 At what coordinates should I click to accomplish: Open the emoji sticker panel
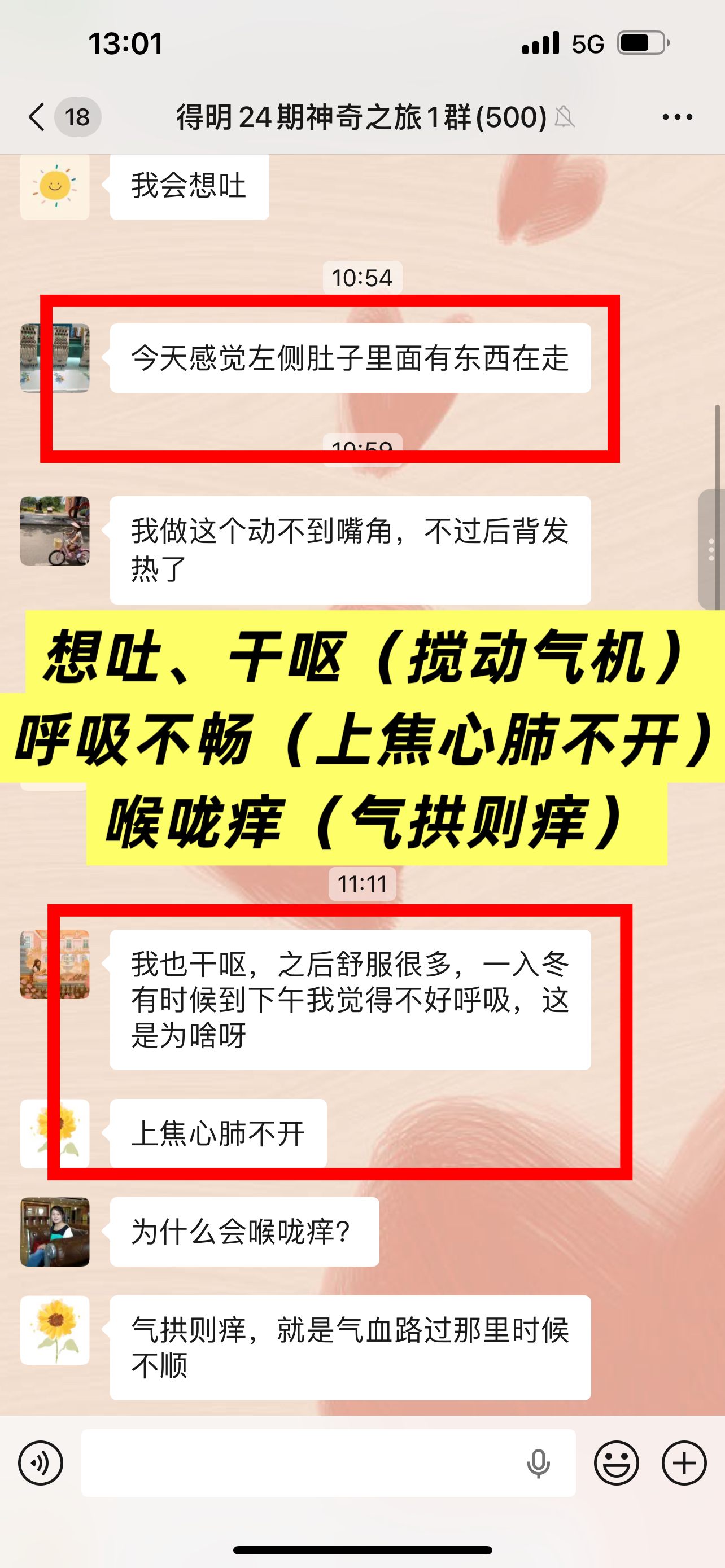(616, 1462)
